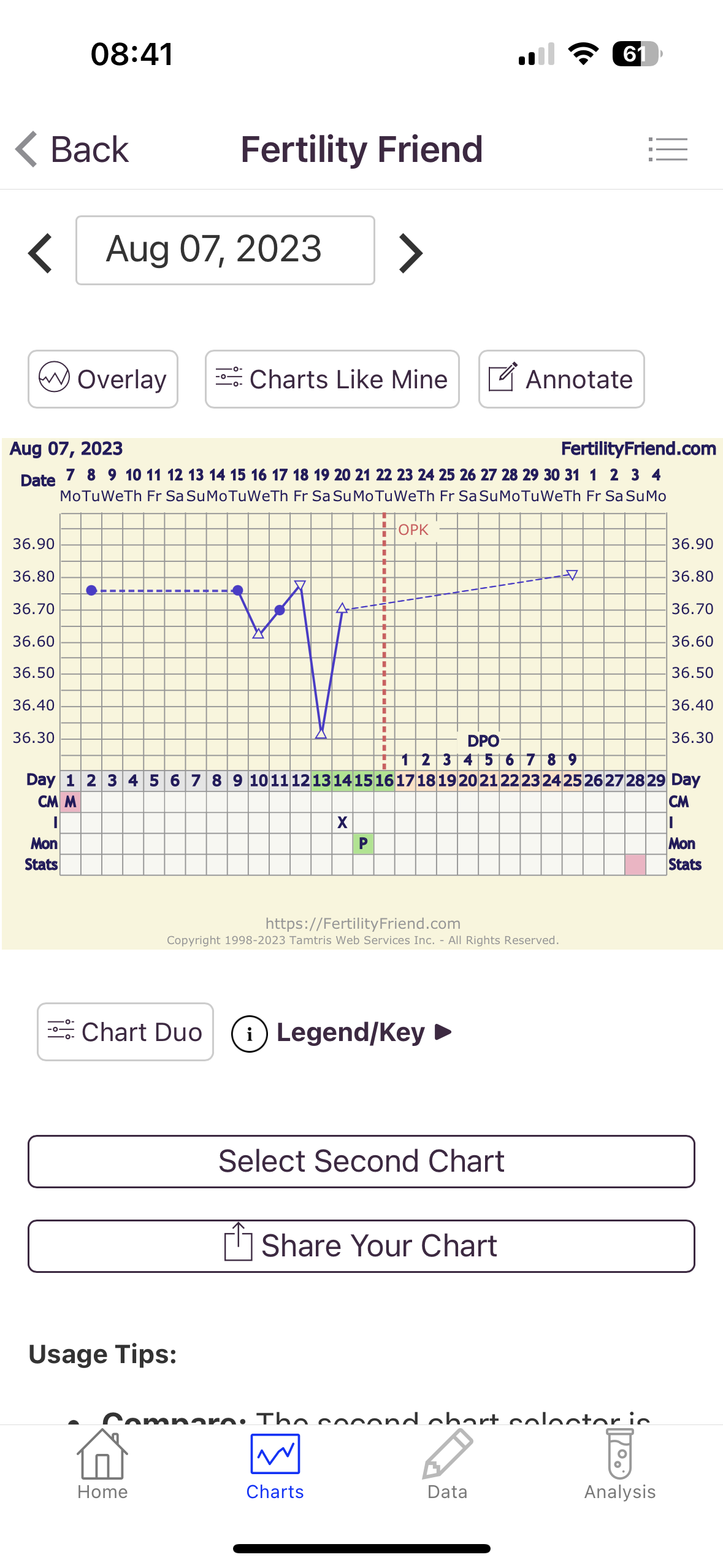Switch to the Data tab
The image size is (723, 1568).
tap(448, 1466)
